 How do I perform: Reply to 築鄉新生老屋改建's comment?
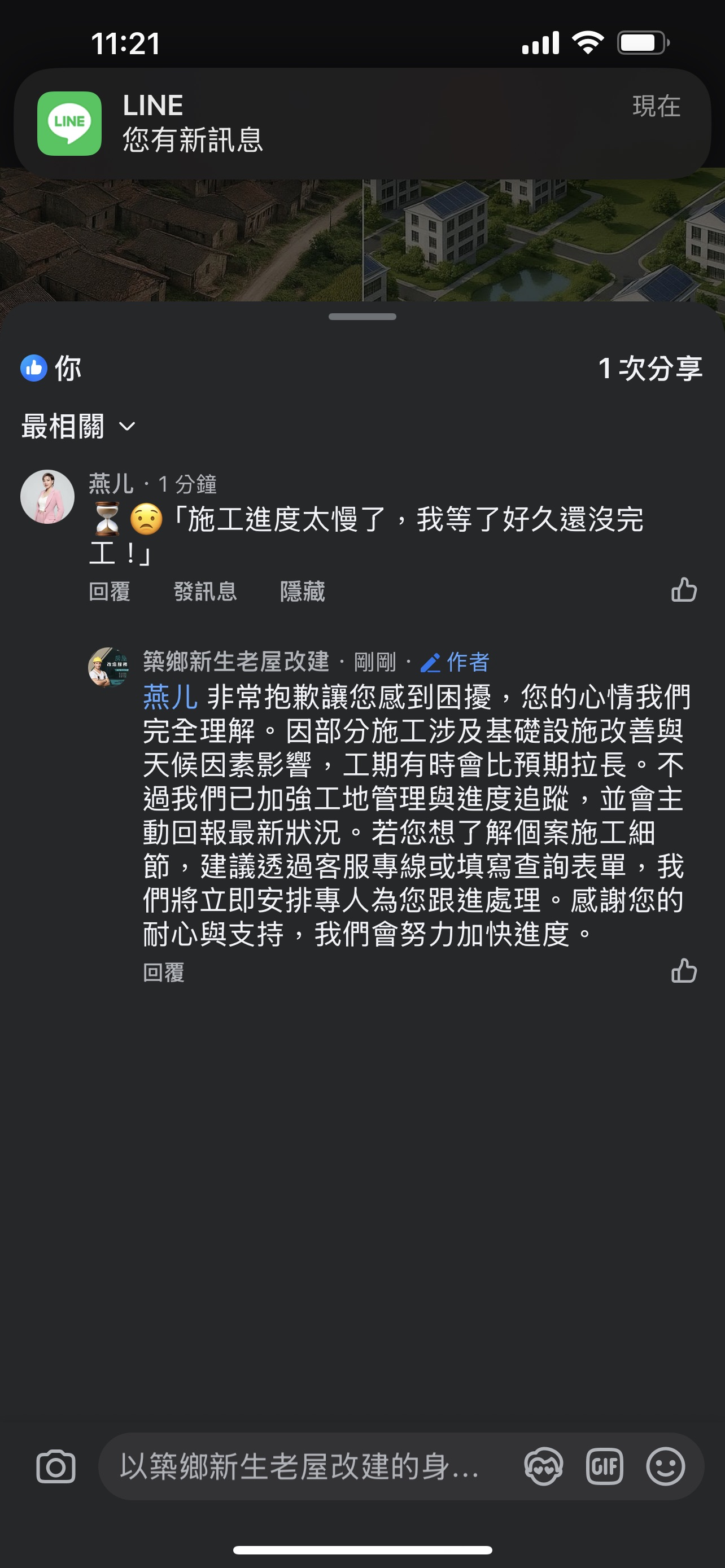[x=164, y=972]
